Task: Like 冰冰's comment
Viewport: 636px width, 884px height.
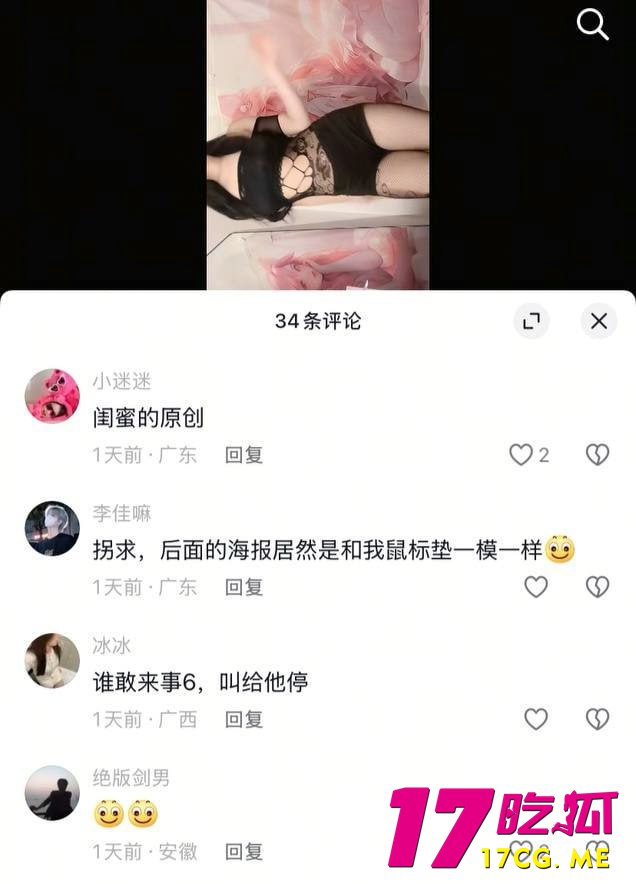Action: click(536, 719)
